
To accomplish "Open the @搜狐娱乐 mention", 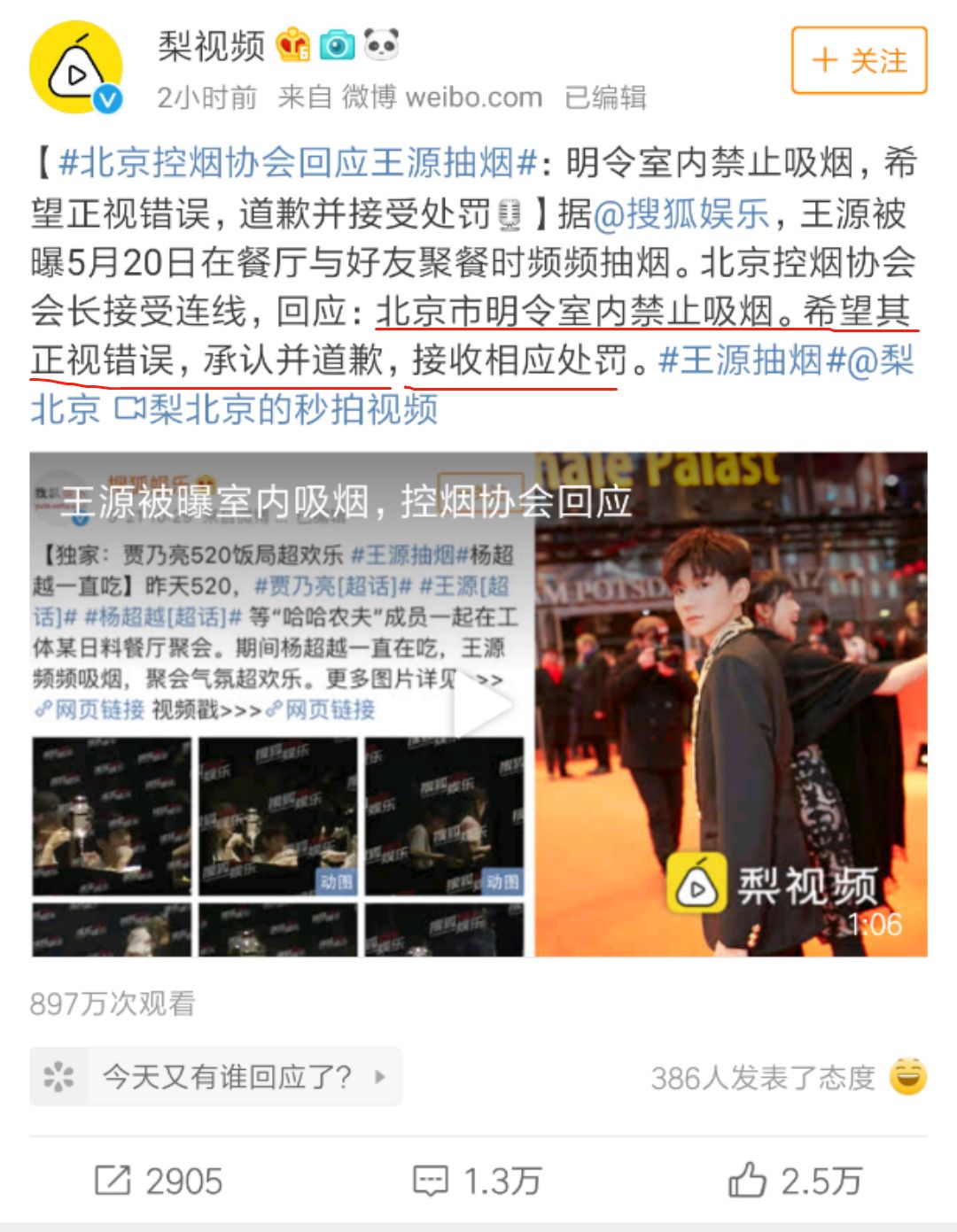I will (x=681, y=213).
